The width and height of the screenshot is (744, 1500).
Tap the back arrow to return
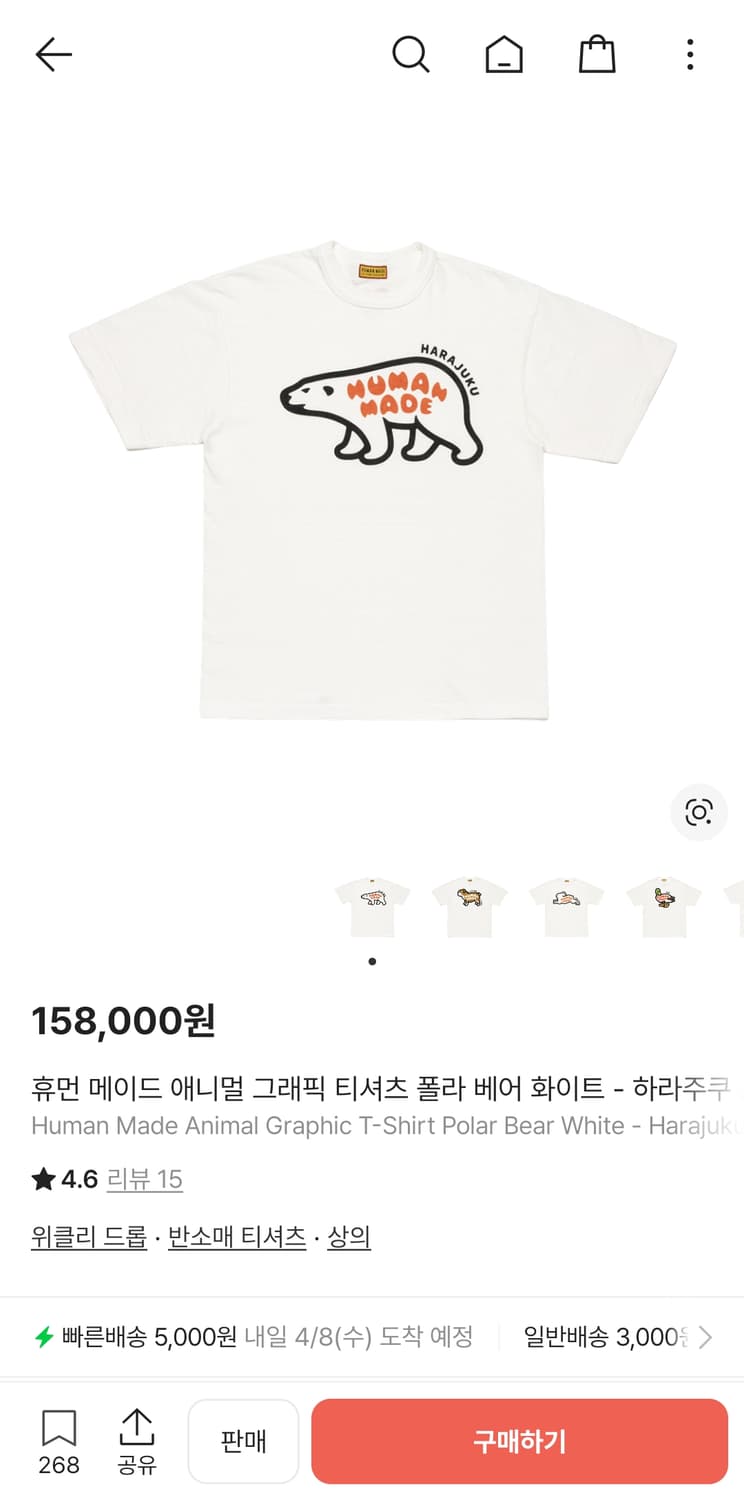tap(54, 55)
